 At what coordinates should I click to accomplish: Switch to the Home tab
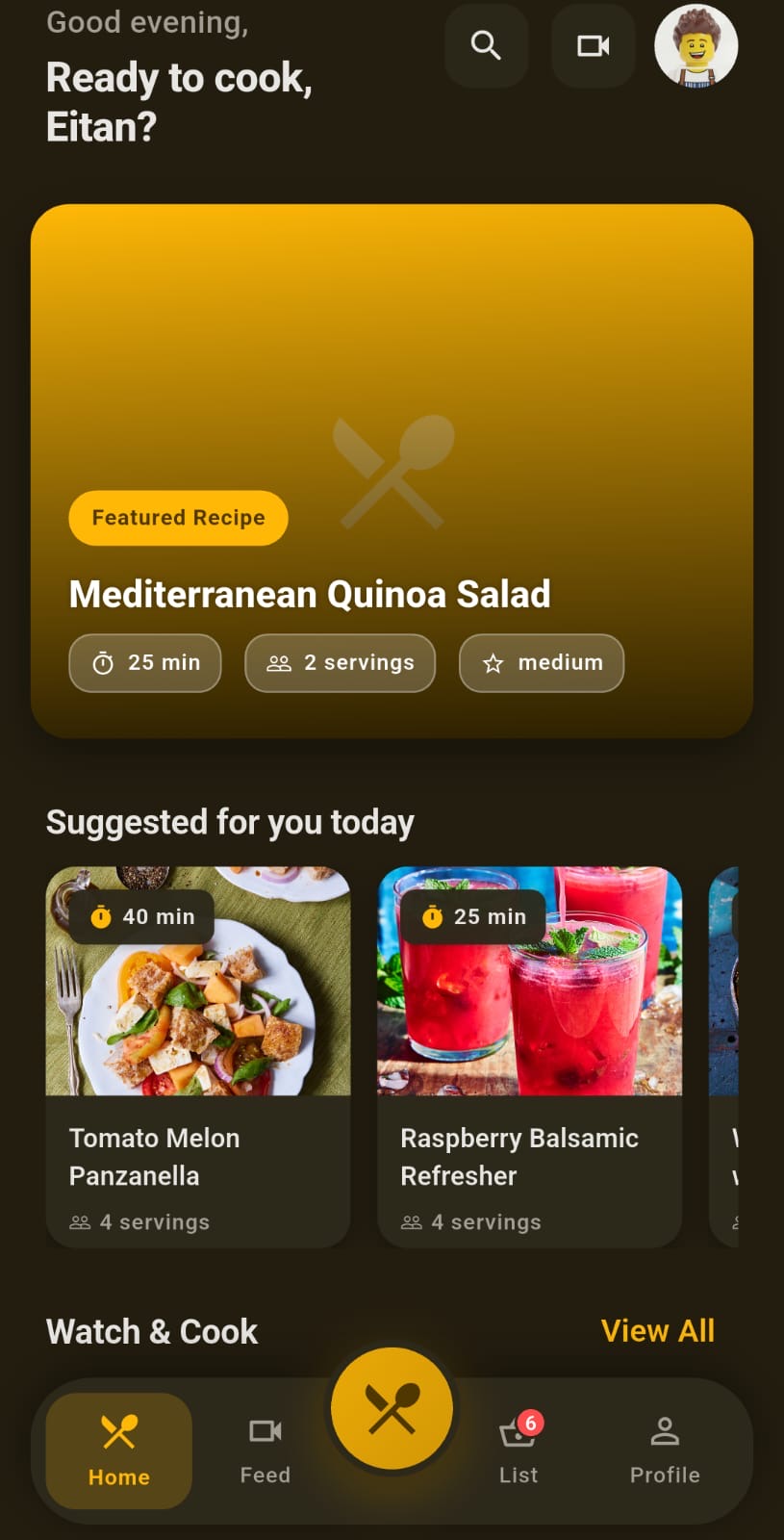click(x=119, y=1450)
